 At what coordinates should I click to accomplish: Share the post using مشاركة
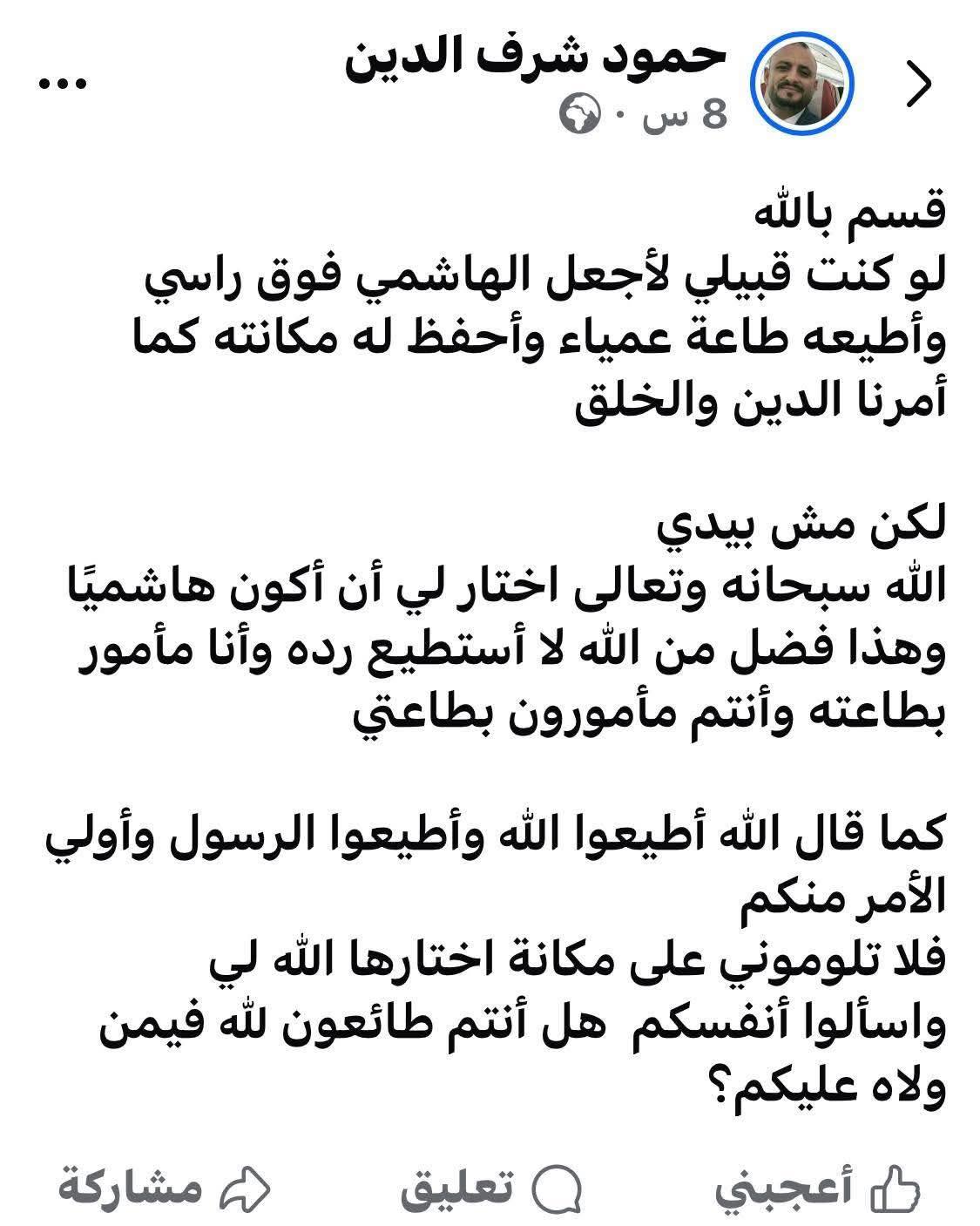click(164, 1189)
